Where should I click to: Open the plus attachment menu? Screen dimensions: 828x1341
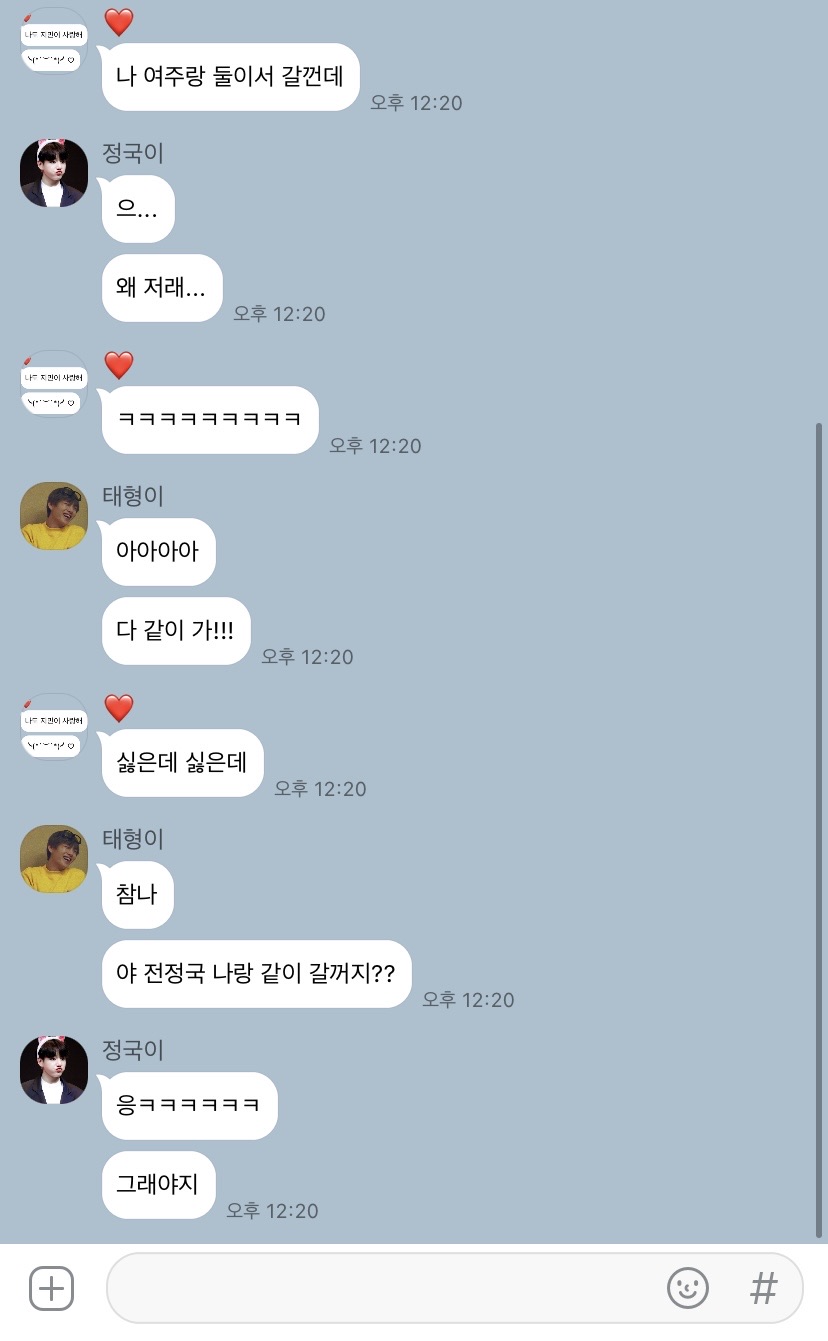tap(51, 1288)
